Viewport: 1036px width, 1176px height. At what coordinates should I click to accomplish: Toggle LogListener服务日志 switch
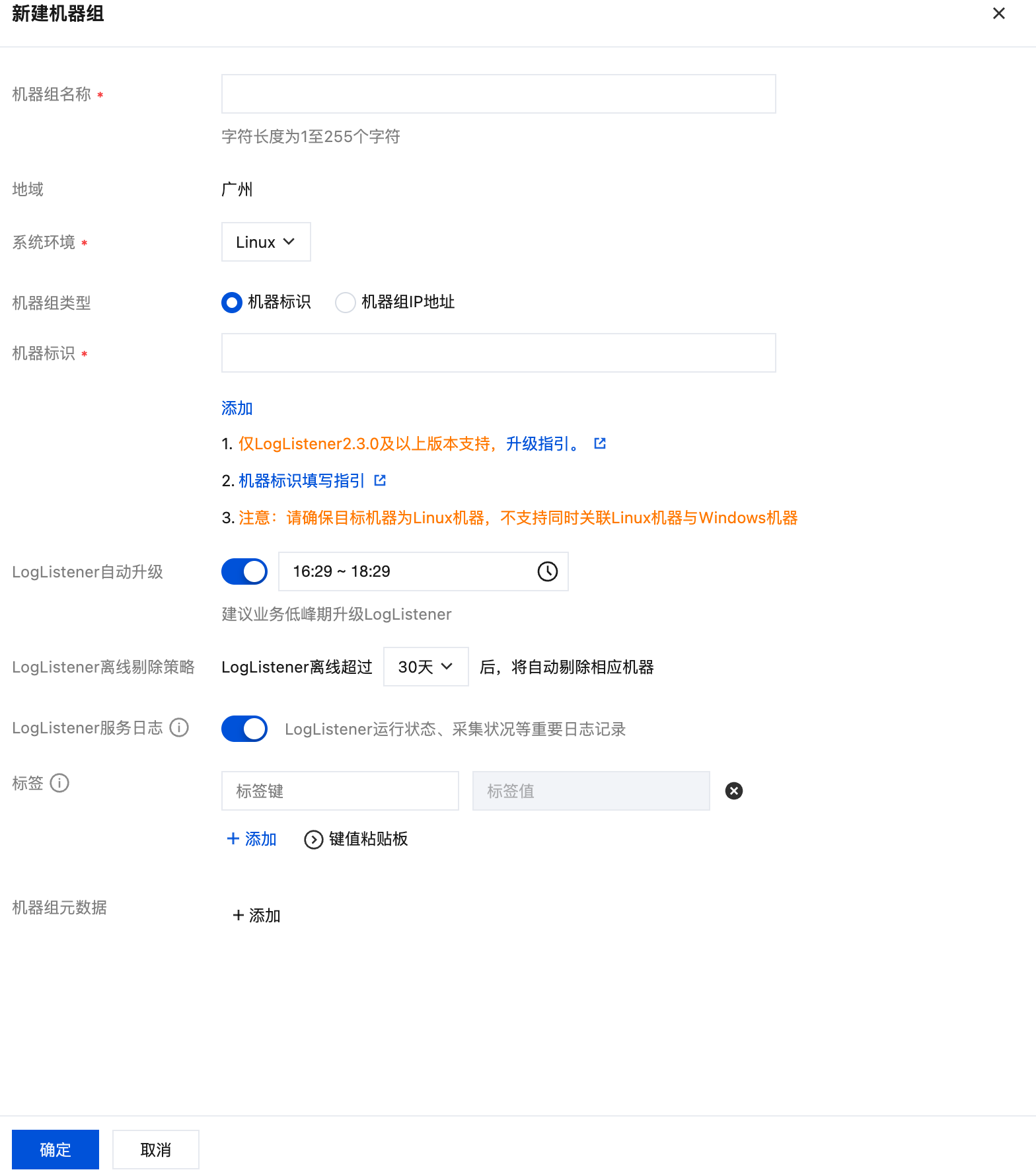point(244,729)
